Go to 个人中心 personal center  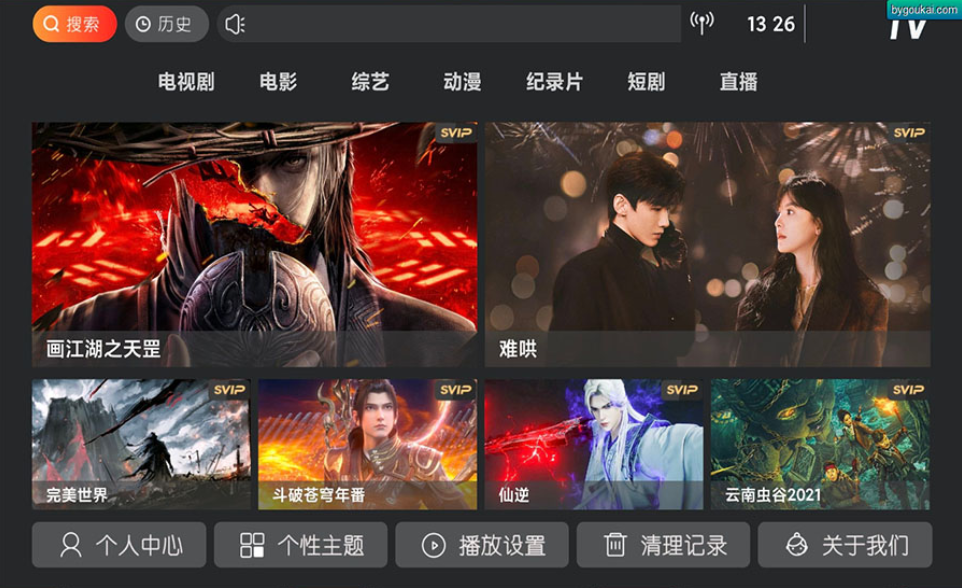point(119,545)
